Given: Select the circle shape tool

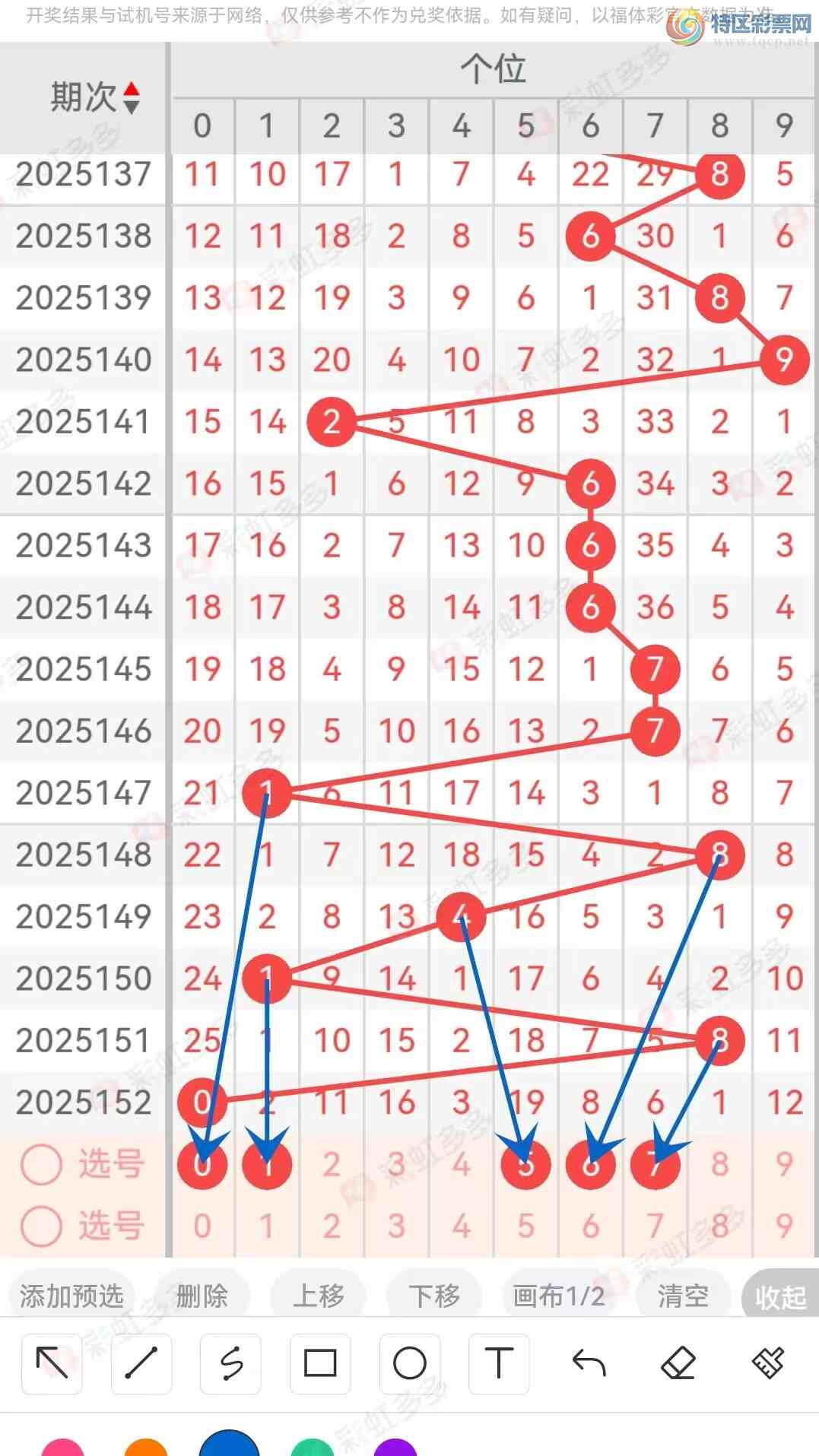Looking at the screenshot, I should (x=410, y=1364).
